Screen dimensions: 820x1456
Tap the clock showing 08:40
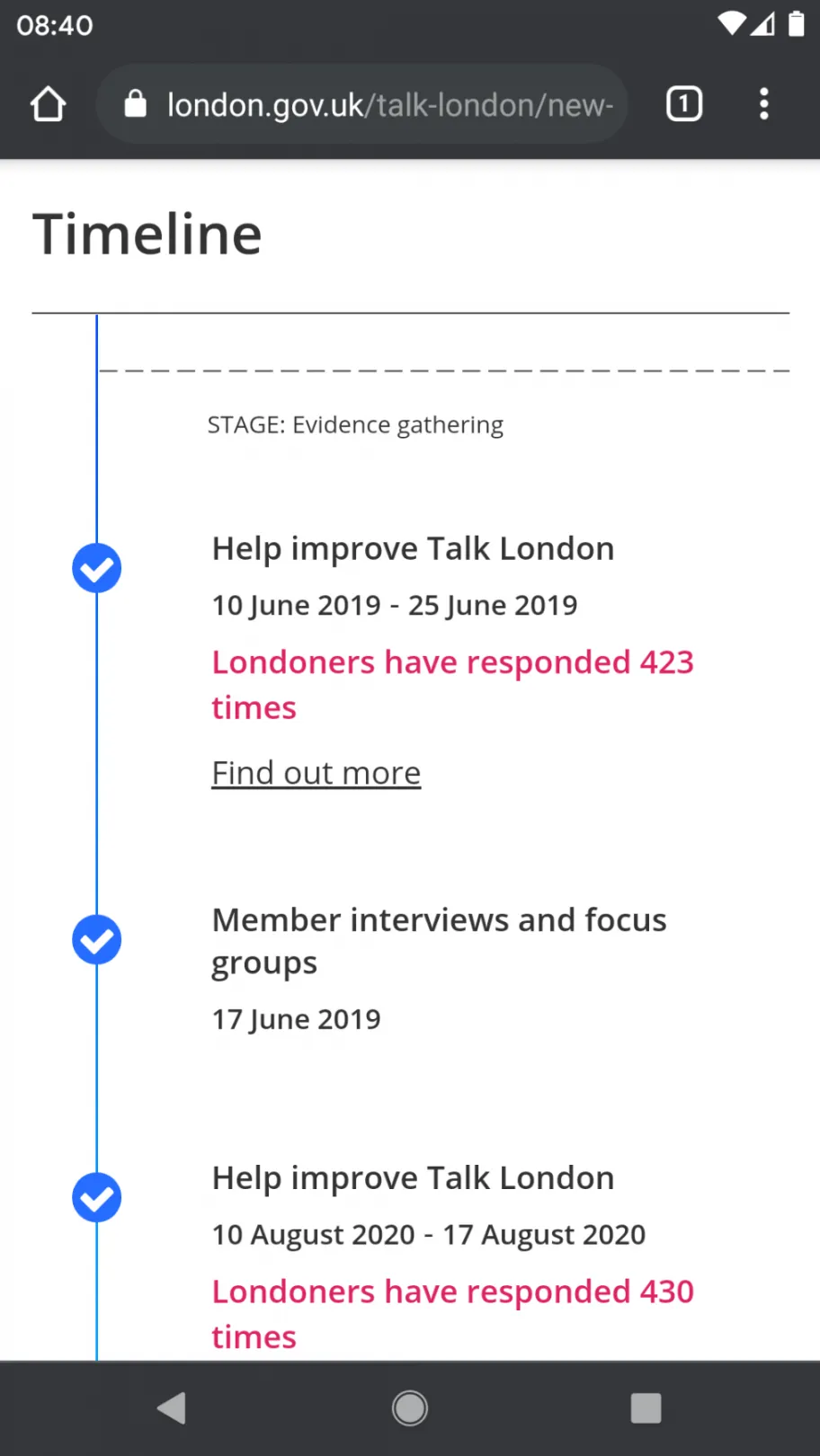click(56, 24)
